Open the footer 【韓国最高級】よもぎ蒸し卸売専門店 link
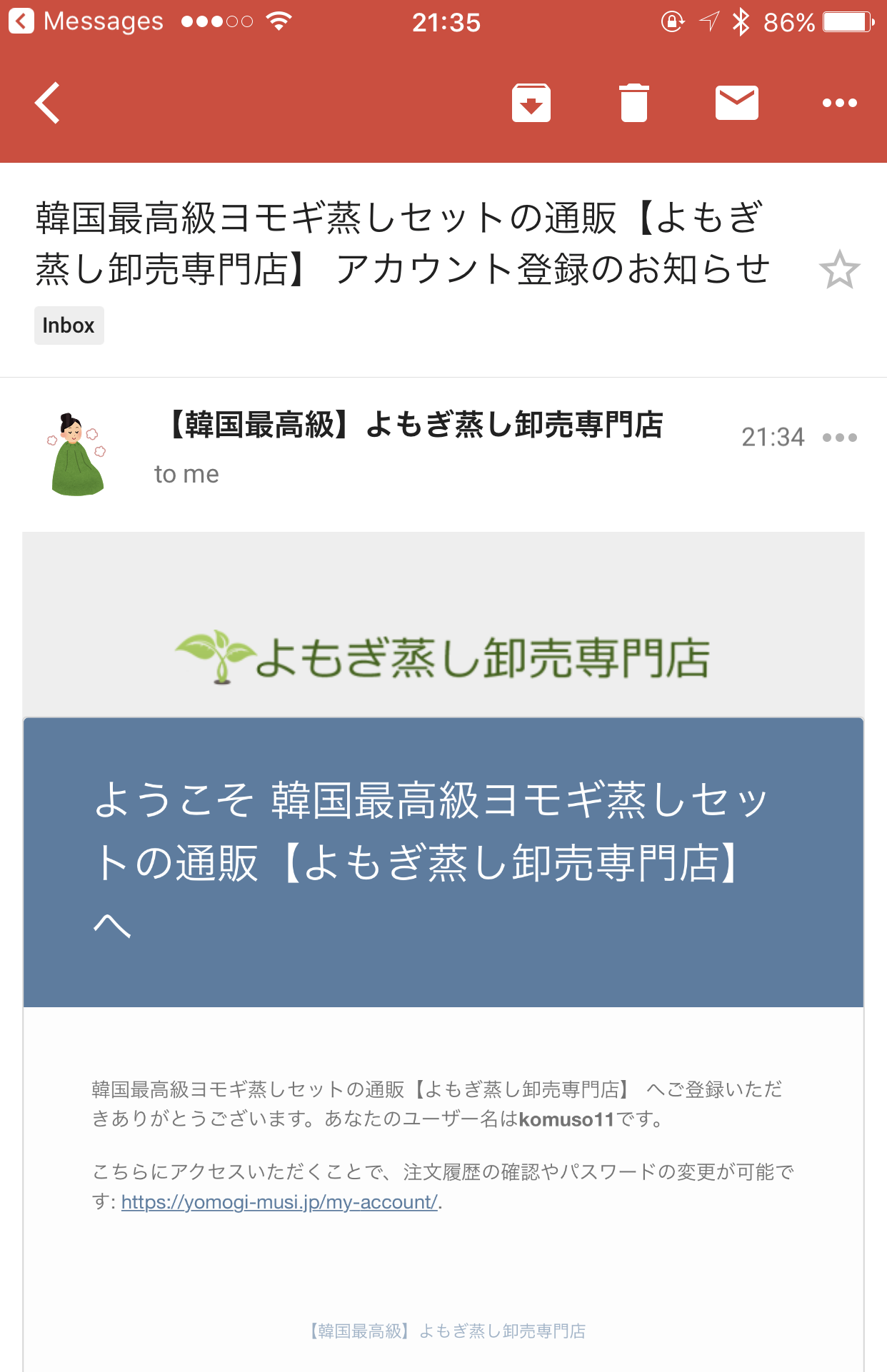The image size is (887, 1372). coord(448,1331)
